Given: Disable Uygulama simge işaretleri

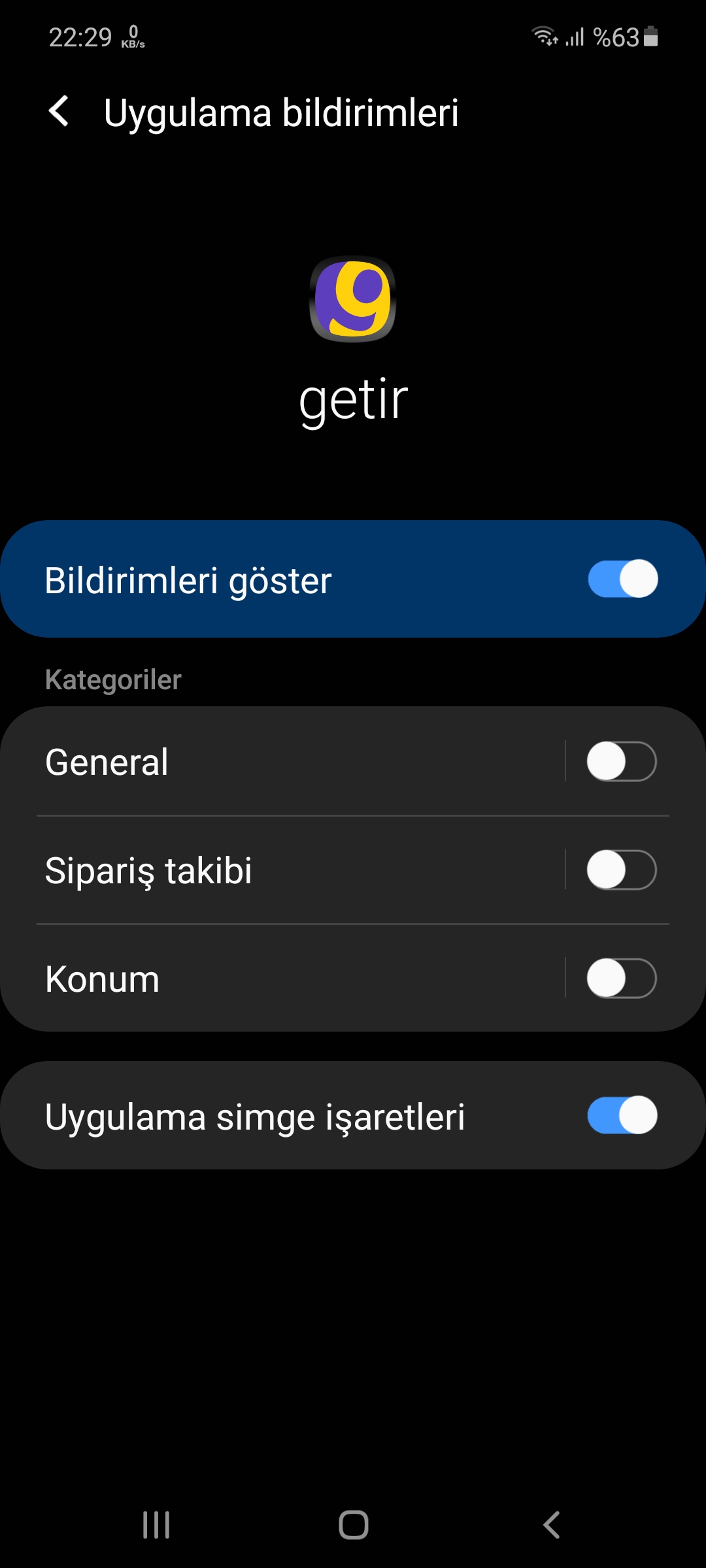Looking at the screenshot, I should click(622, 1115).
